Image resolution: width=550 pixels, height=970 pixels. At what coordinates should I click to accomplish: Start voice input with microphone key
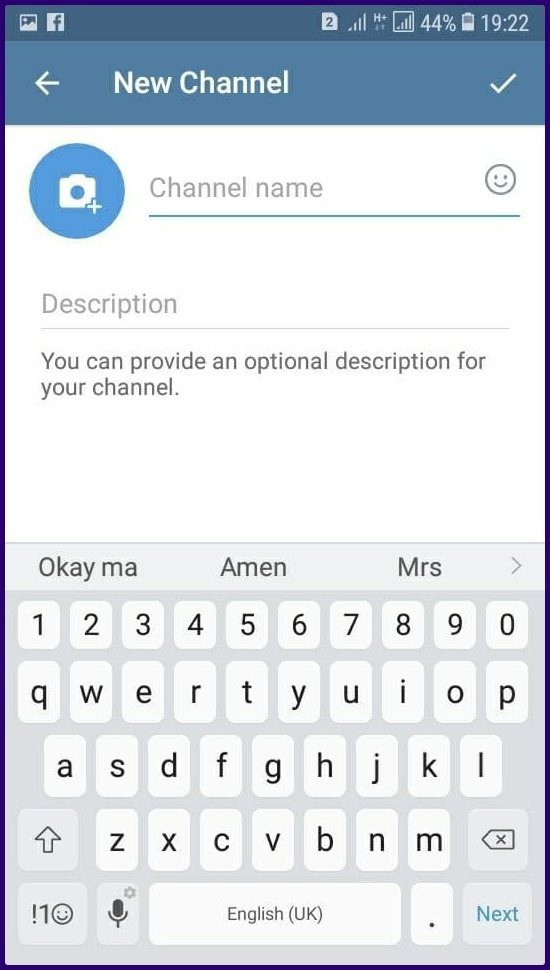(118, 914)
